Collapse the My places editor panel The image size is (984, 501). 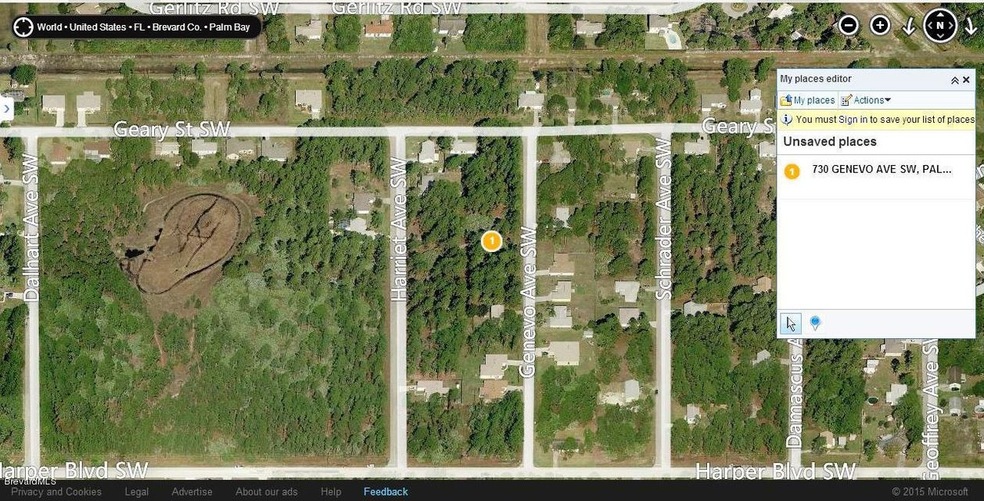tap(954, 79)
